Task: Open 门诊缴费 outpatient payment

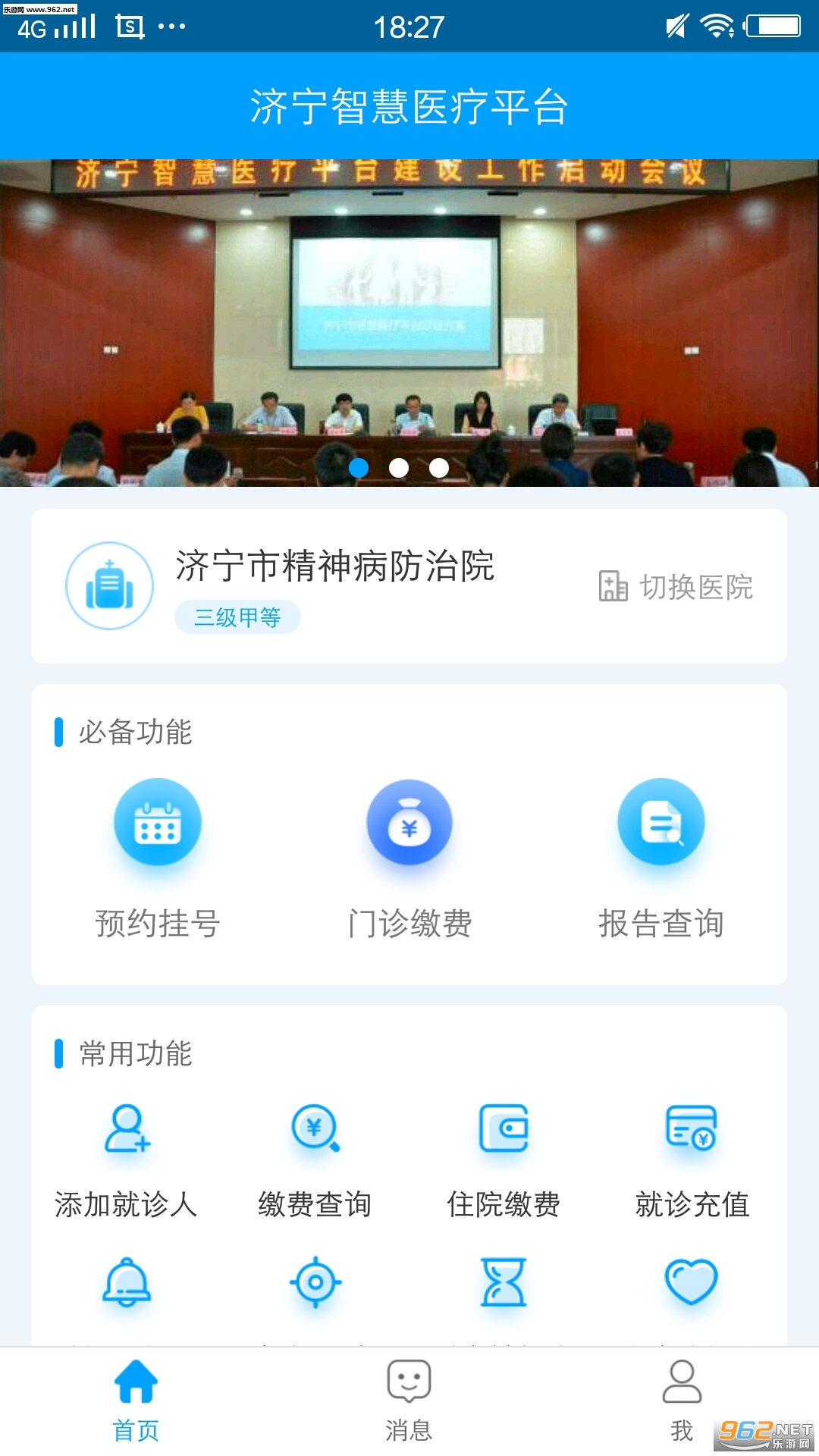Action: (409, 858)
